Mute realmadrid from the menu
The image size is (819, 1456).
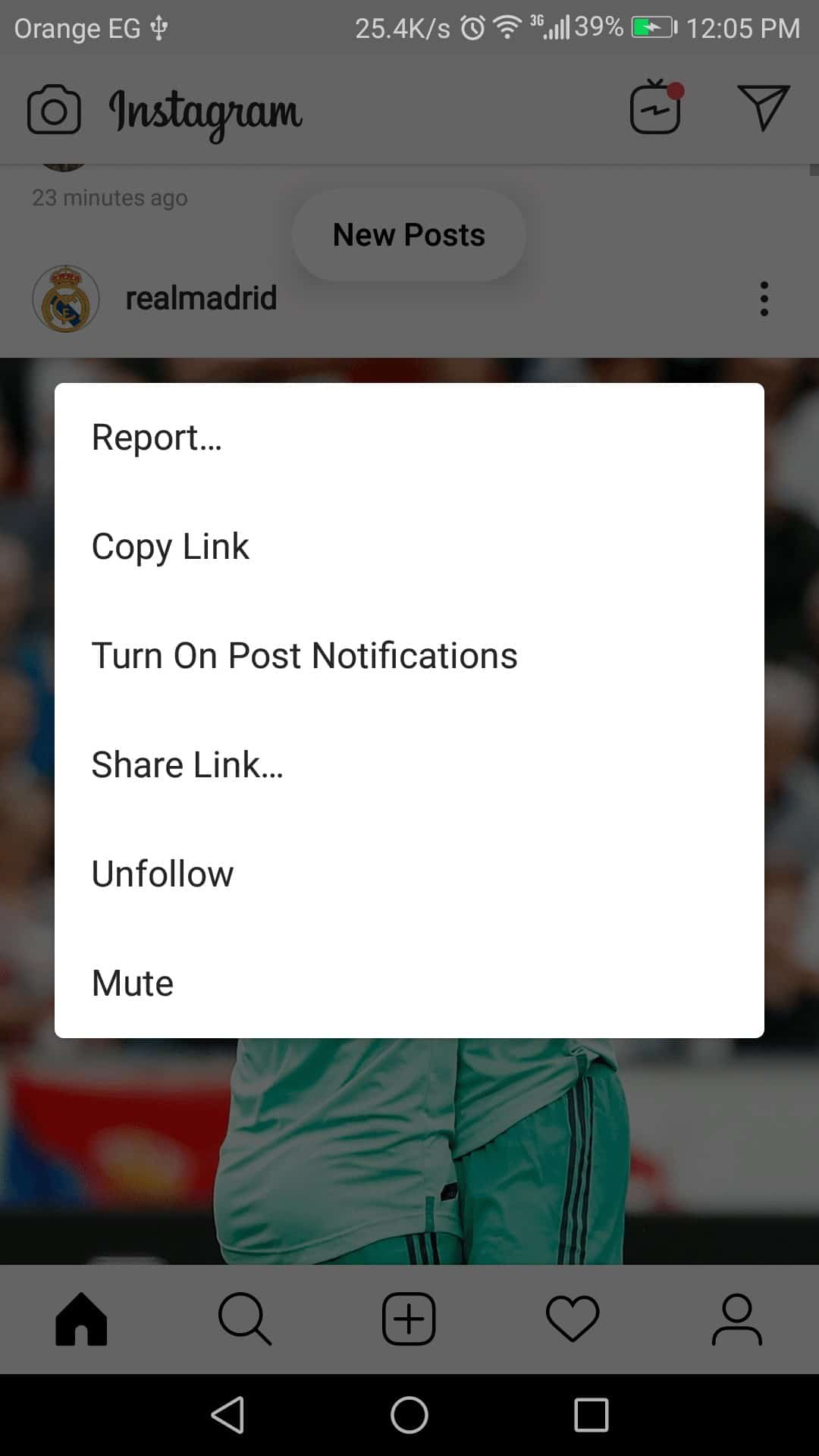[x=132, y=984]
